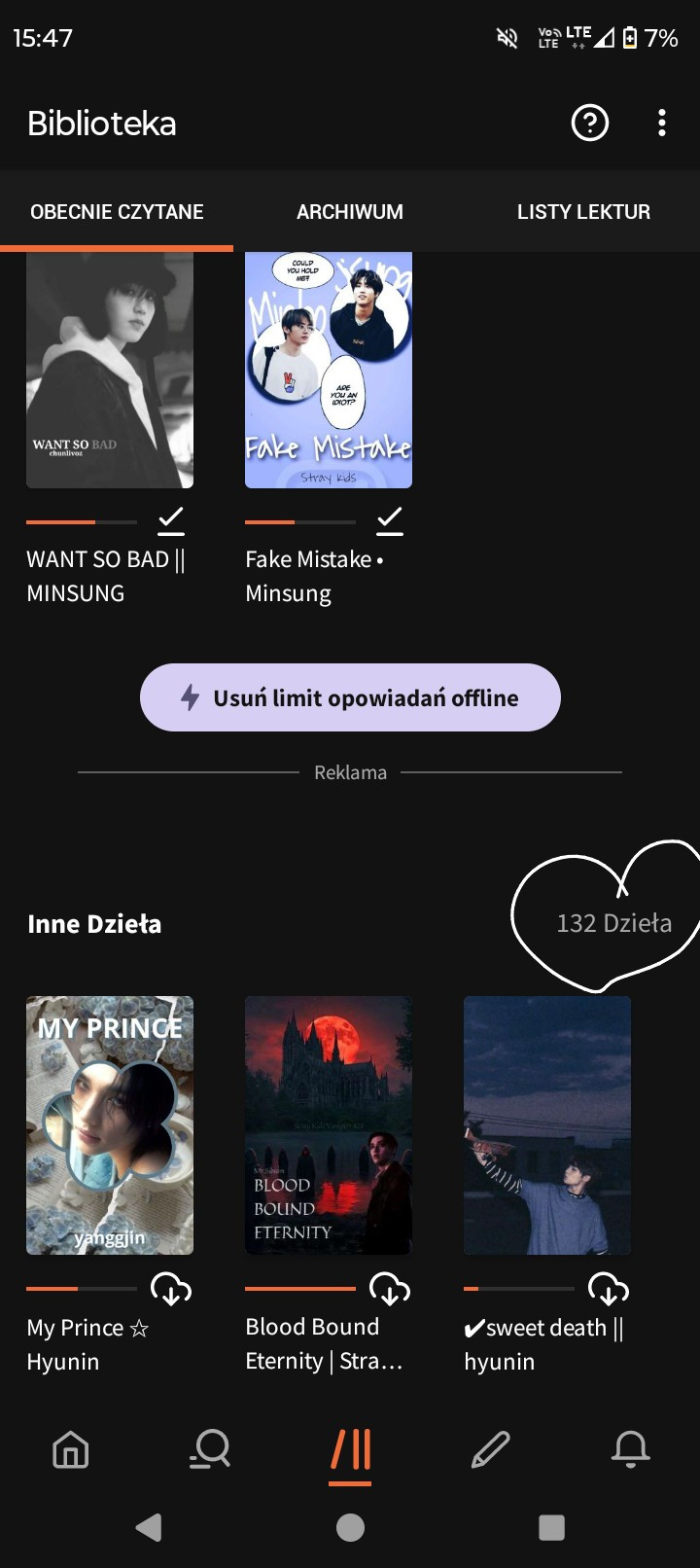Go to the Home tab

click(x=70, y=1450)
